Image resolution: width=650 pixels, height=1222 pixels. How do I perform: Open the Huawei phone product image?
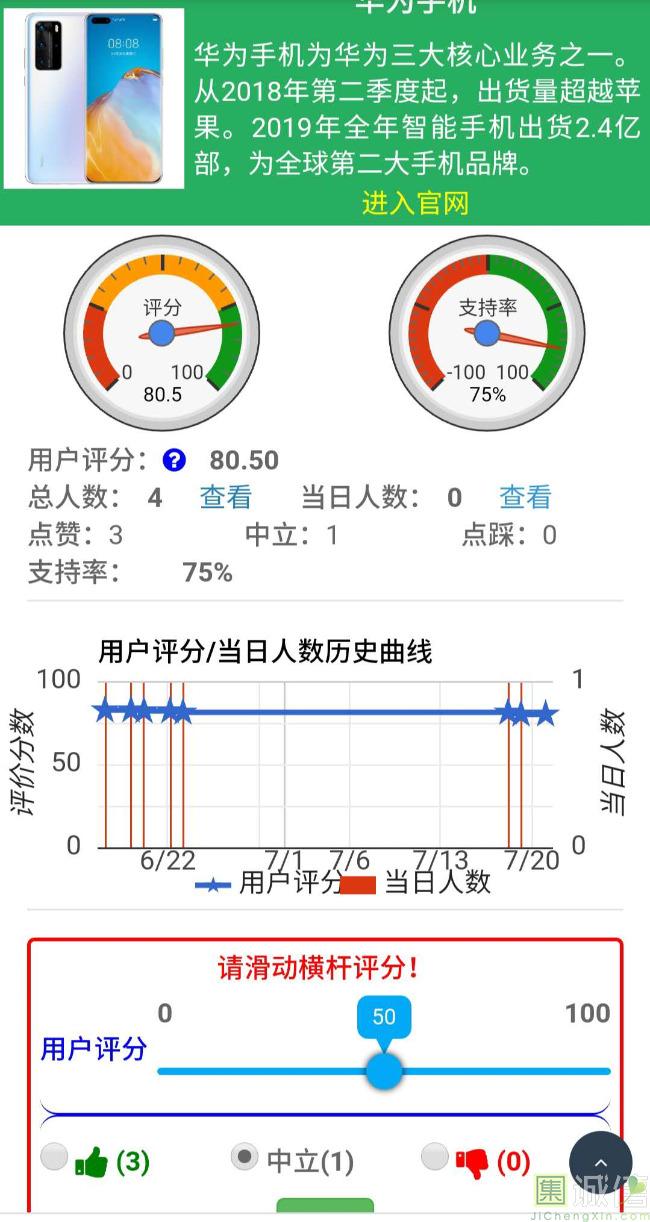click(x=95, y=97)
